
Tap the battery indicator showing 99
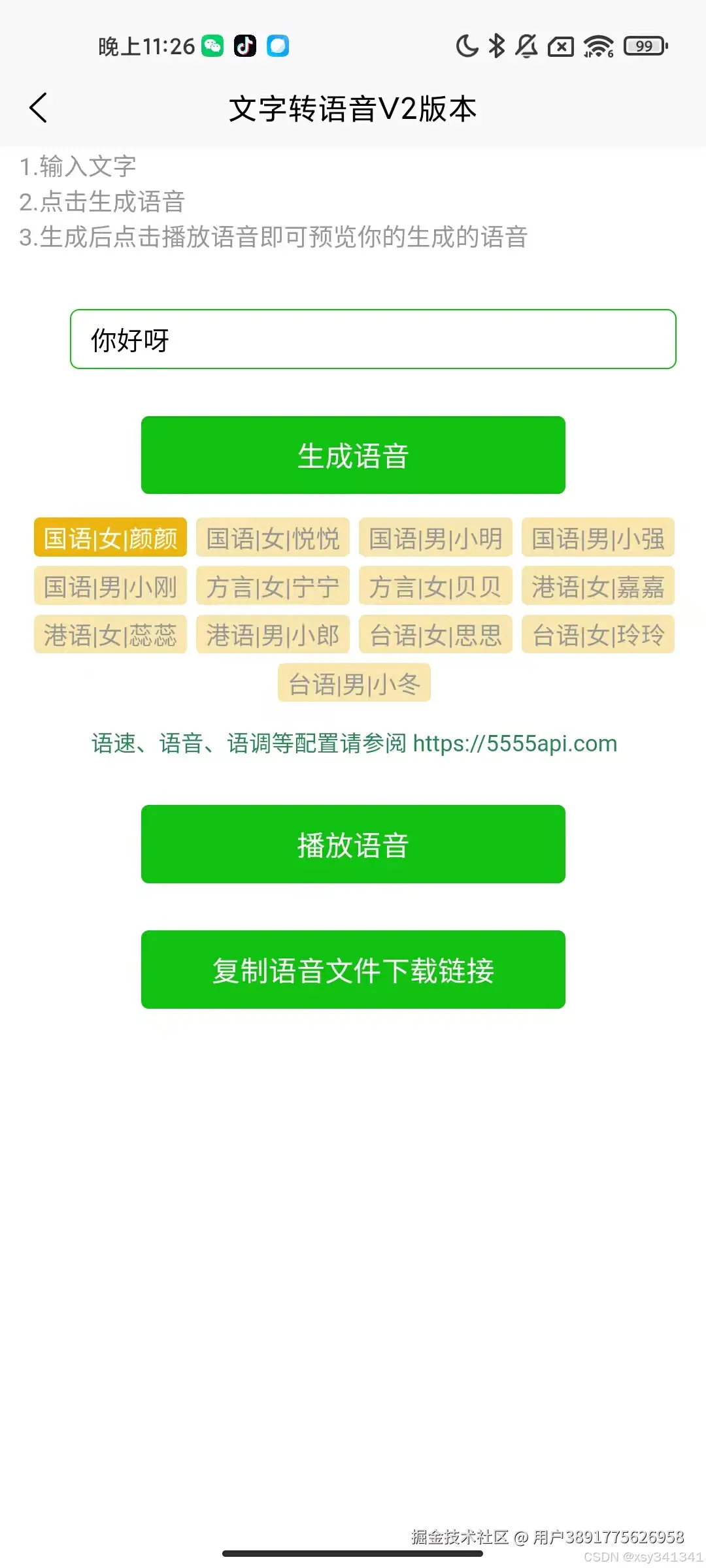pyautogui.click(x=643, y=46)
